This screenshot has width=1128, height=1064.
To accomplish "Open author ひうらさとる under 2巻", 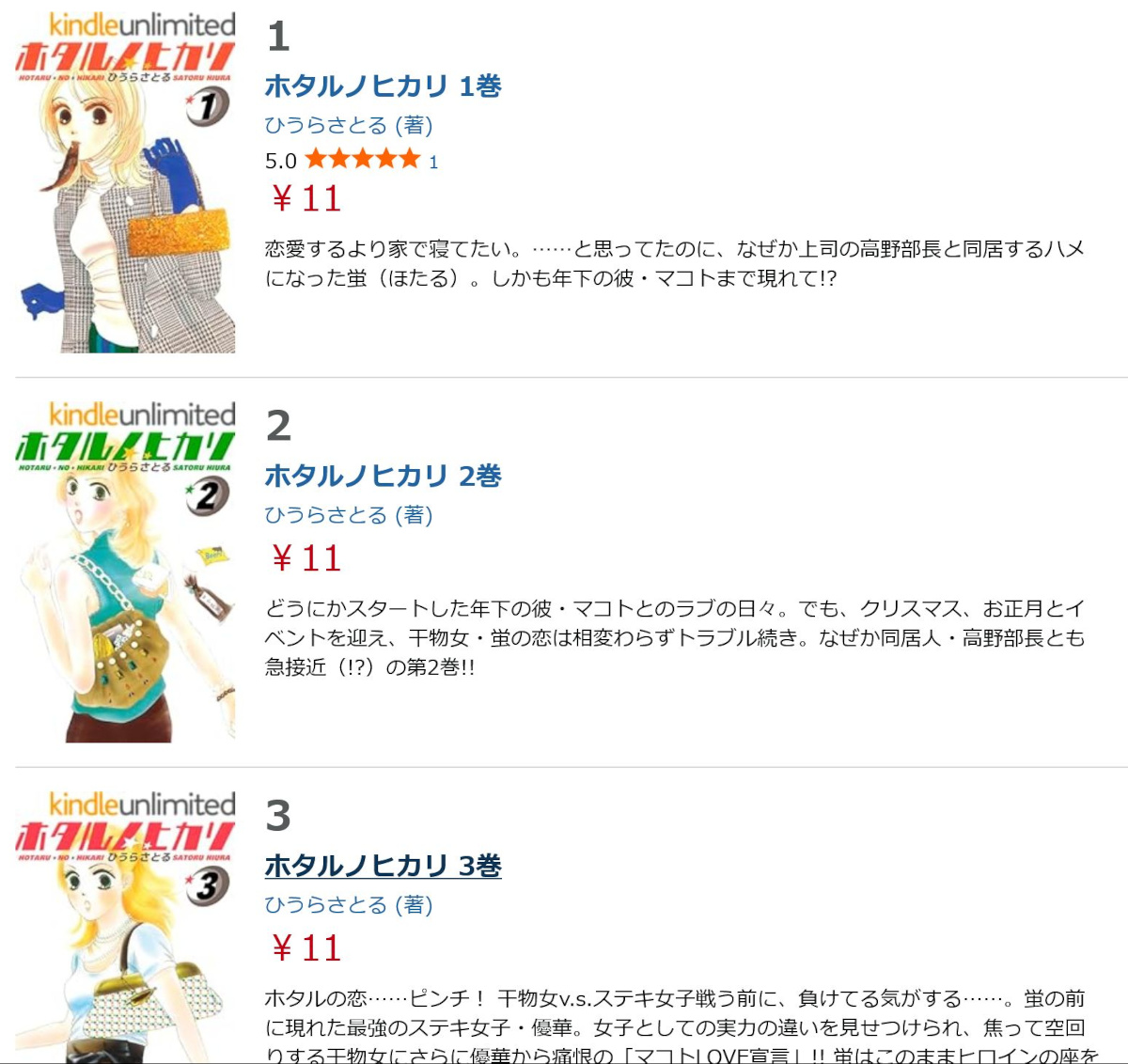I will tap(325, 515).
